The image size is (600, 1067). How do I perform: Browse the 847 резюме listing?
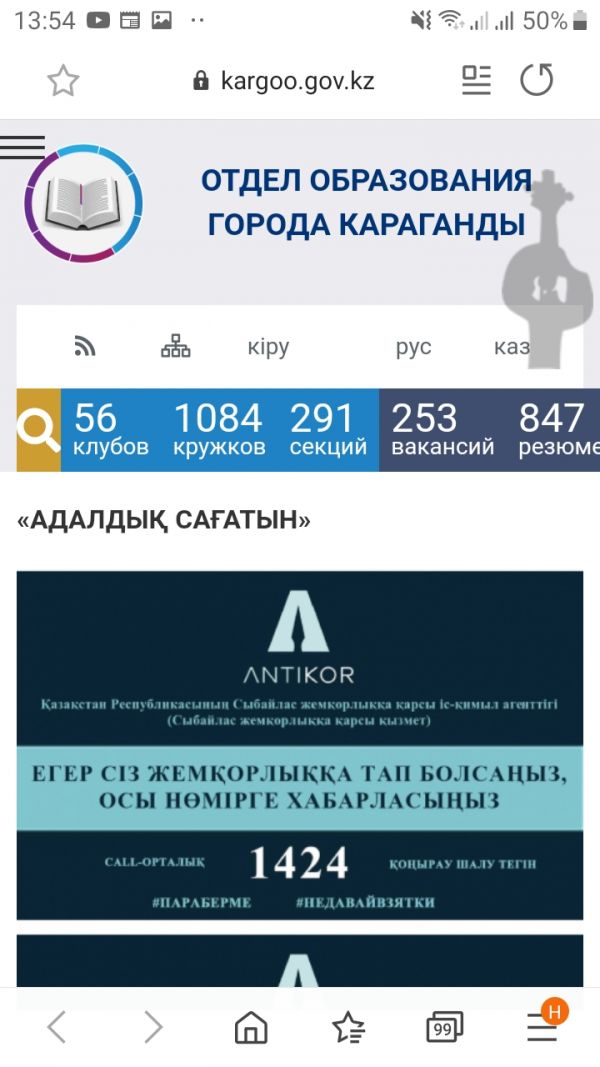tap(556, 430)
